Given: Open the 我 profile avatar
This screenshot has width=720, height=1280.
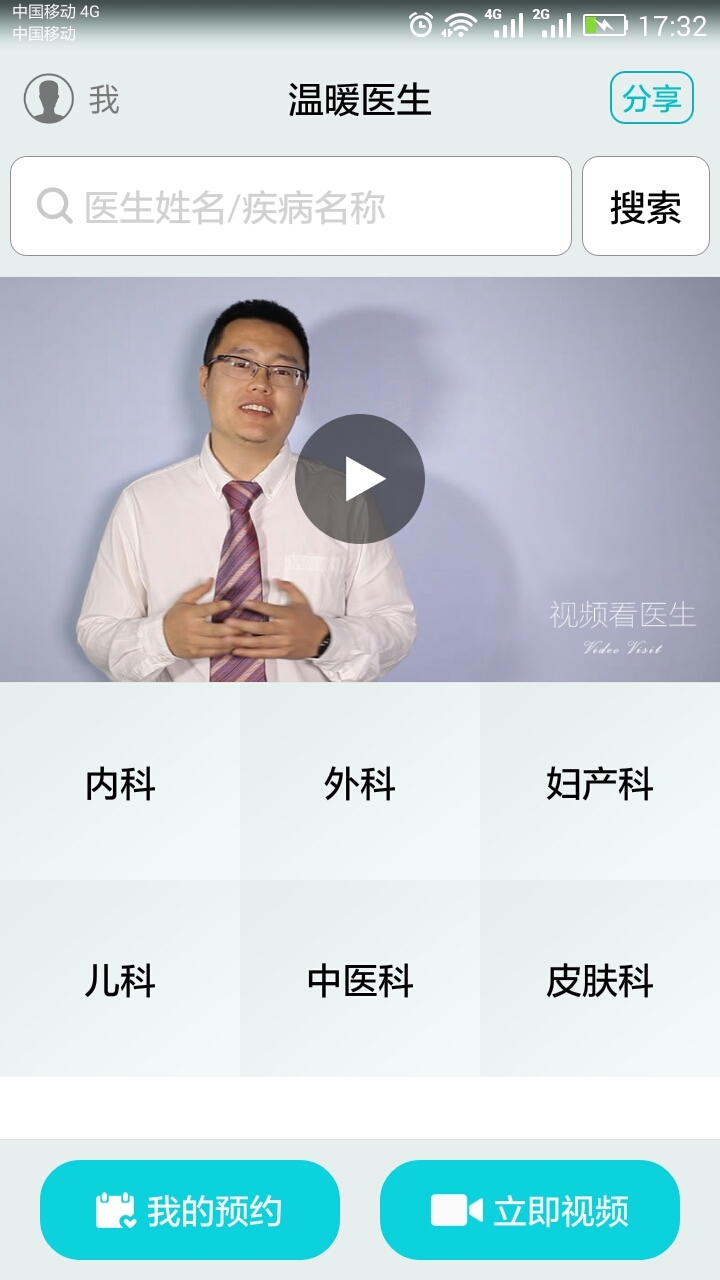Looking at the screenshot, I should (49, 99).
